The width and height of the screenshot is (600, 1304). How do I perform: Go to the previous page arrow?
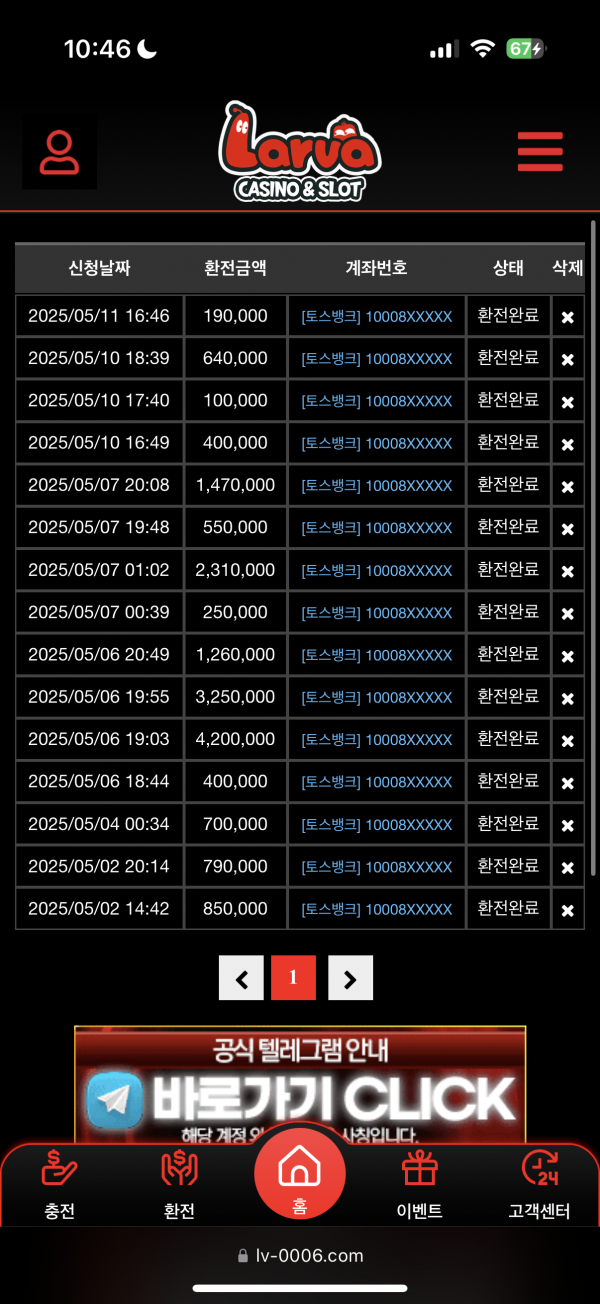click(x=241, y=978)
